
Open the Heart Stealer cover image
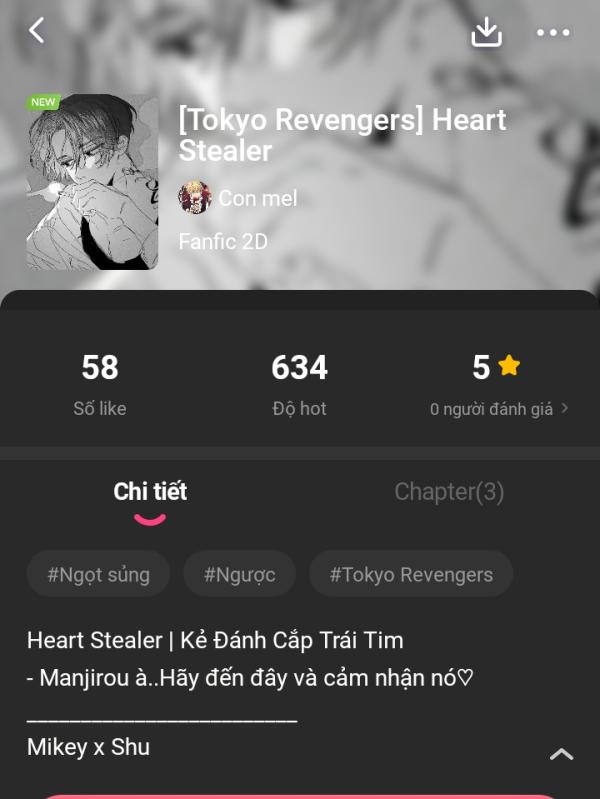click(x=92, y=182)
